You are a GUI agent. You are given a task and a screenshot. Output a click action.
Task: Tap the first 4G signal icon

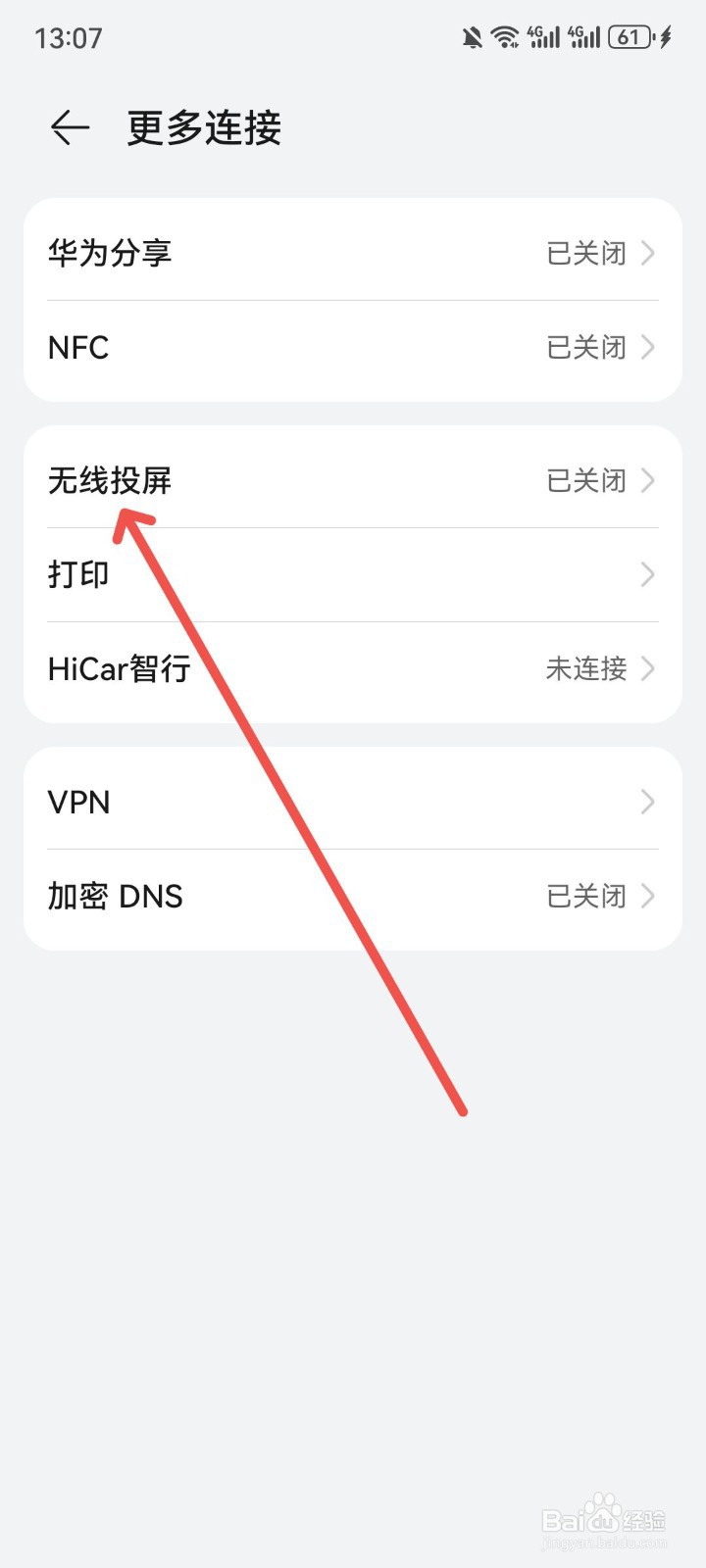541,36
